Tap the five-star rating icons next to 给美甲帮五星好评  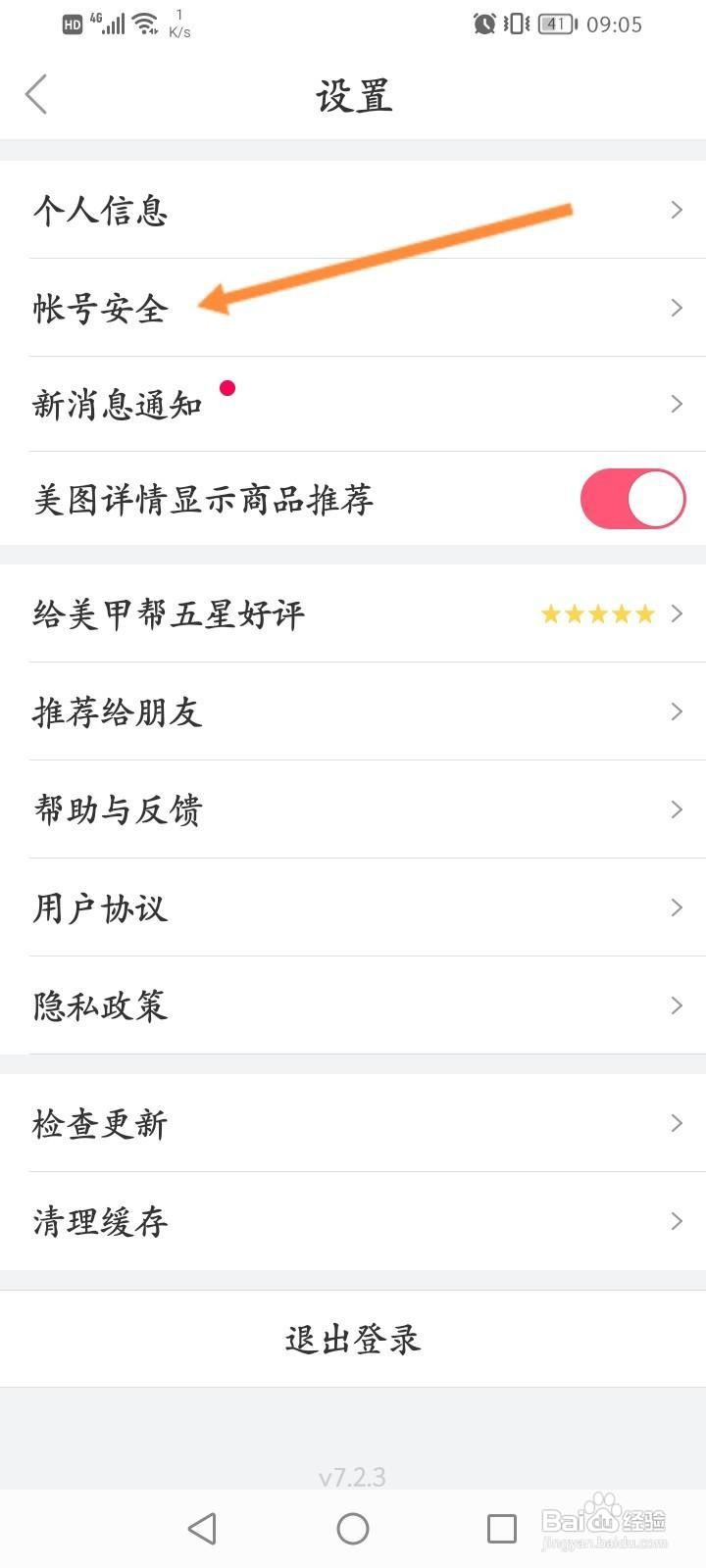pos(596,613)
